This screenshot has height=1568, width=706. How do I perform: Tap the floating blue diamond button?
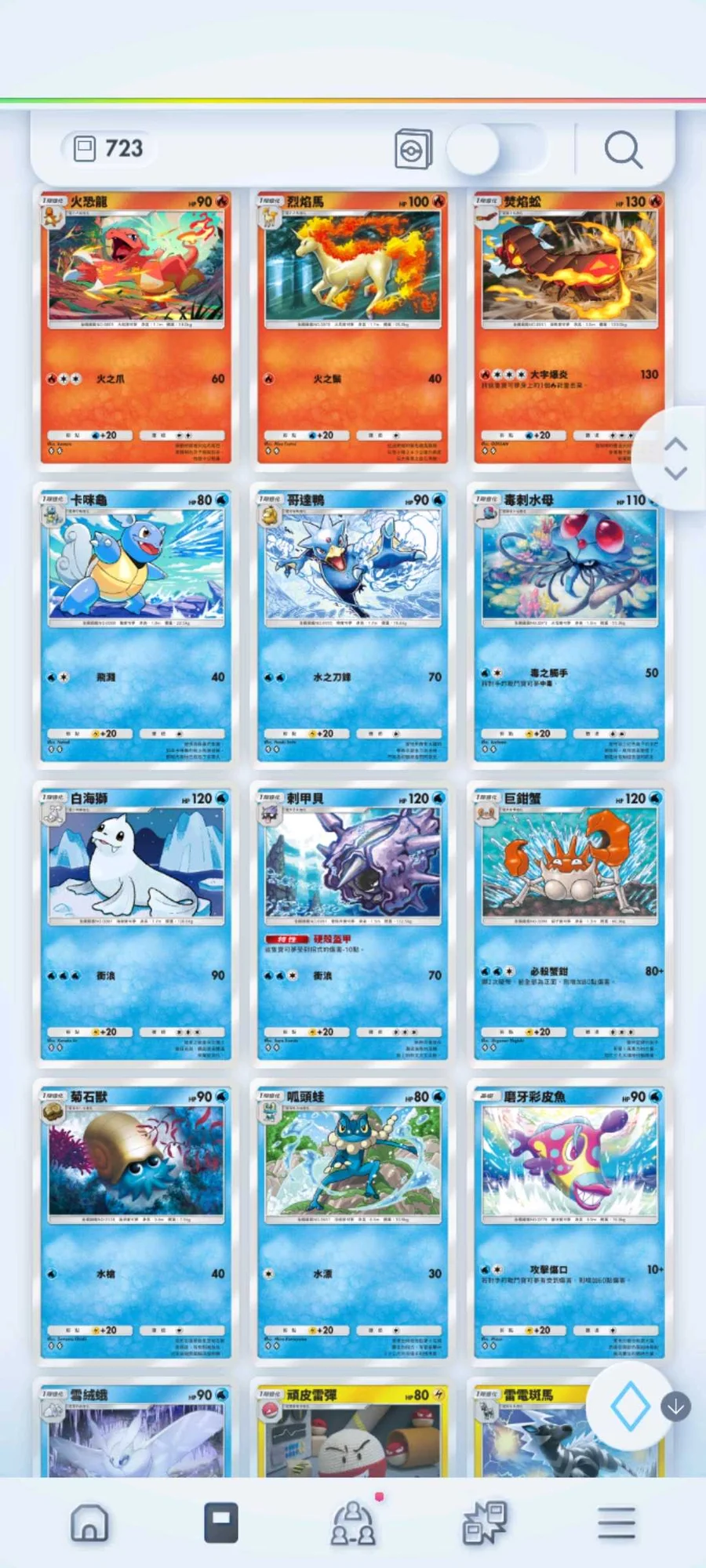tap(630, 1407)
